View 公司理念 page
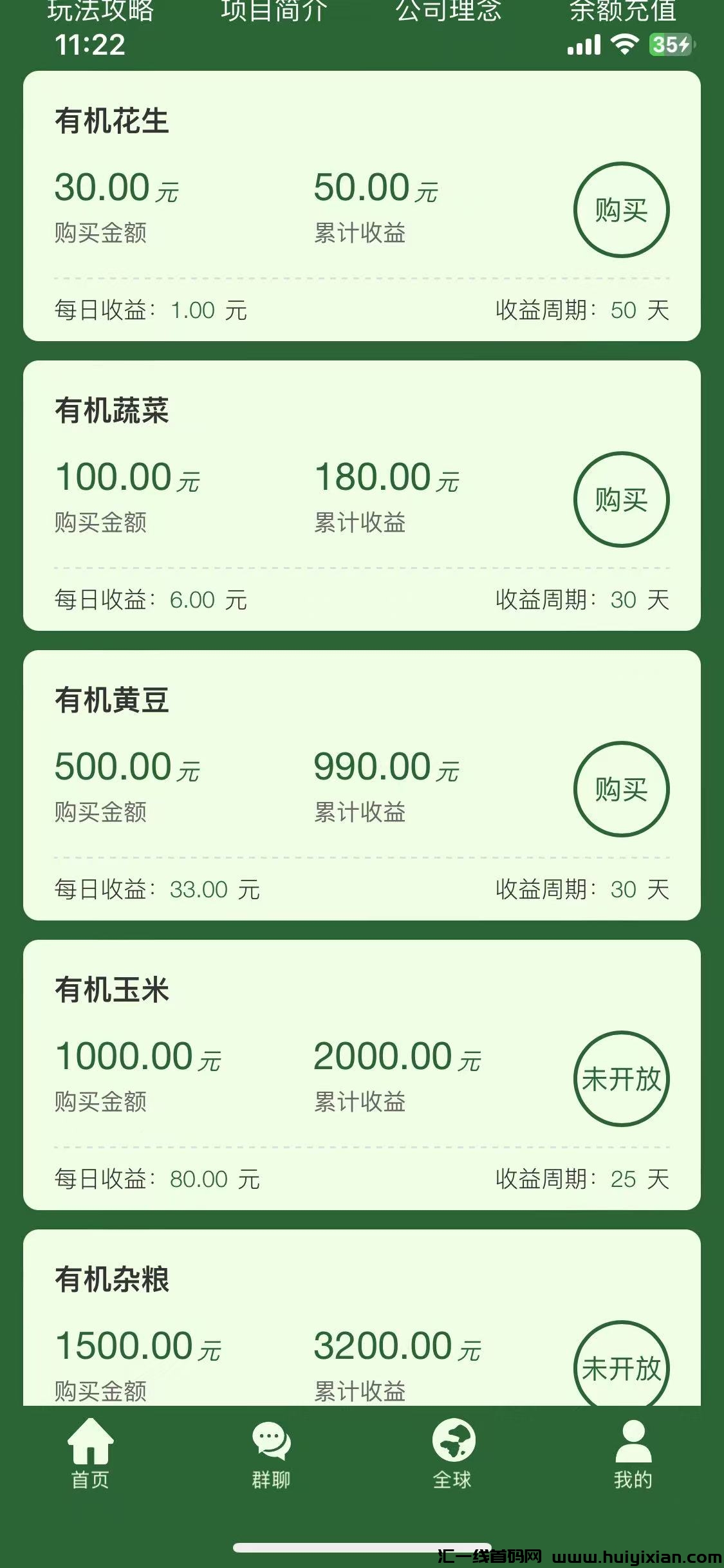 (449, 10)
